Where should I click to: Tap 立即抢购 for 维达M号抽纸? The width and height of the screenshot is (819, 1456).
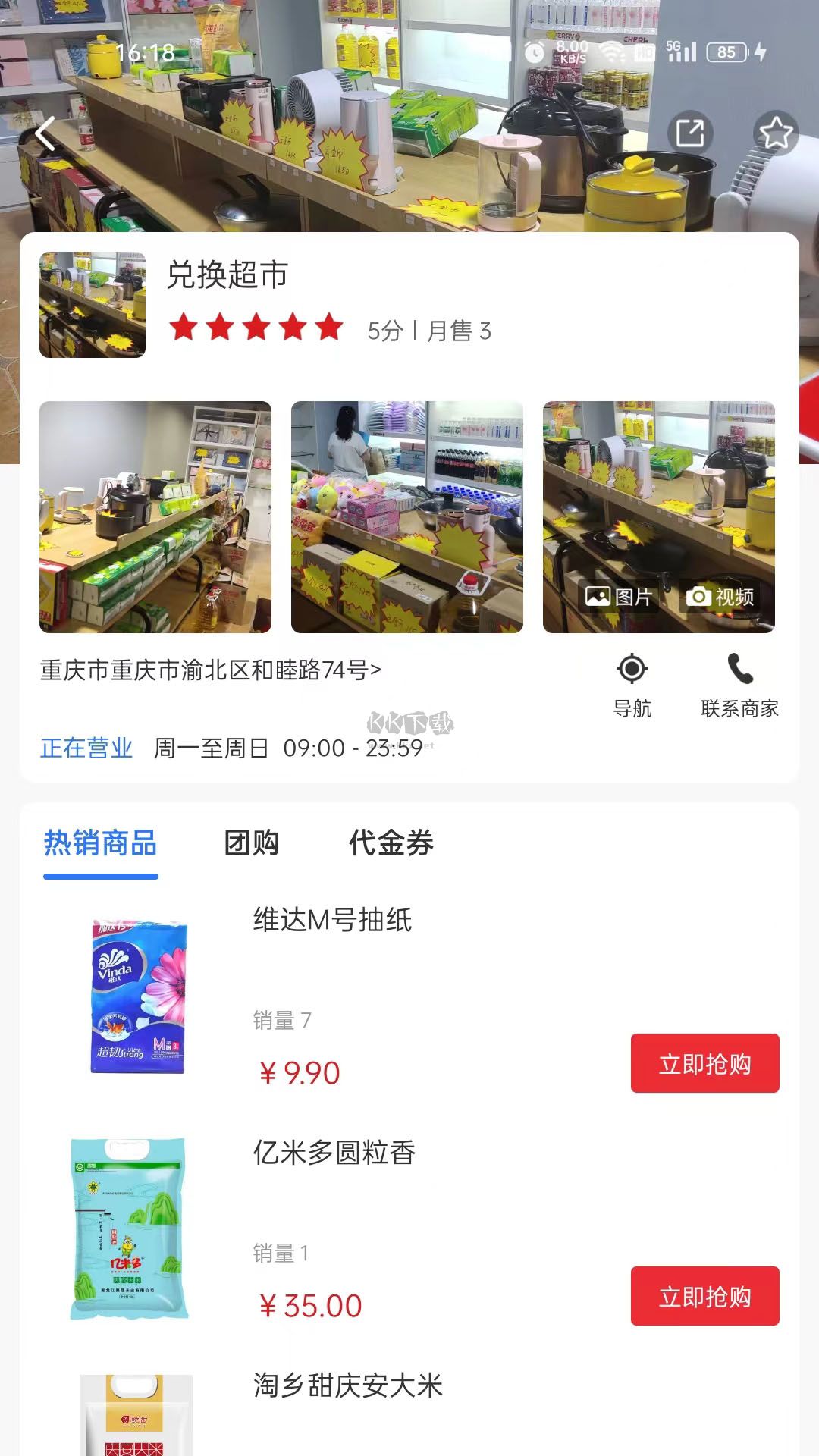(704, 1064)
